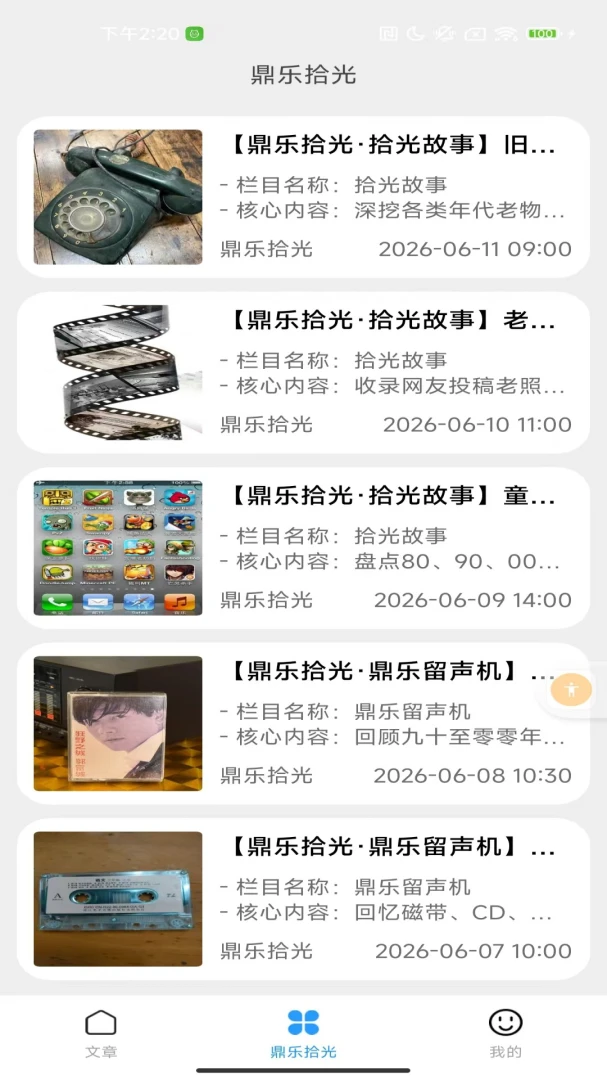Screen dimensions: 607x1080
Task: Switch to the 文章 tab
Action: pyautogui.click(x=101, y=1034)
